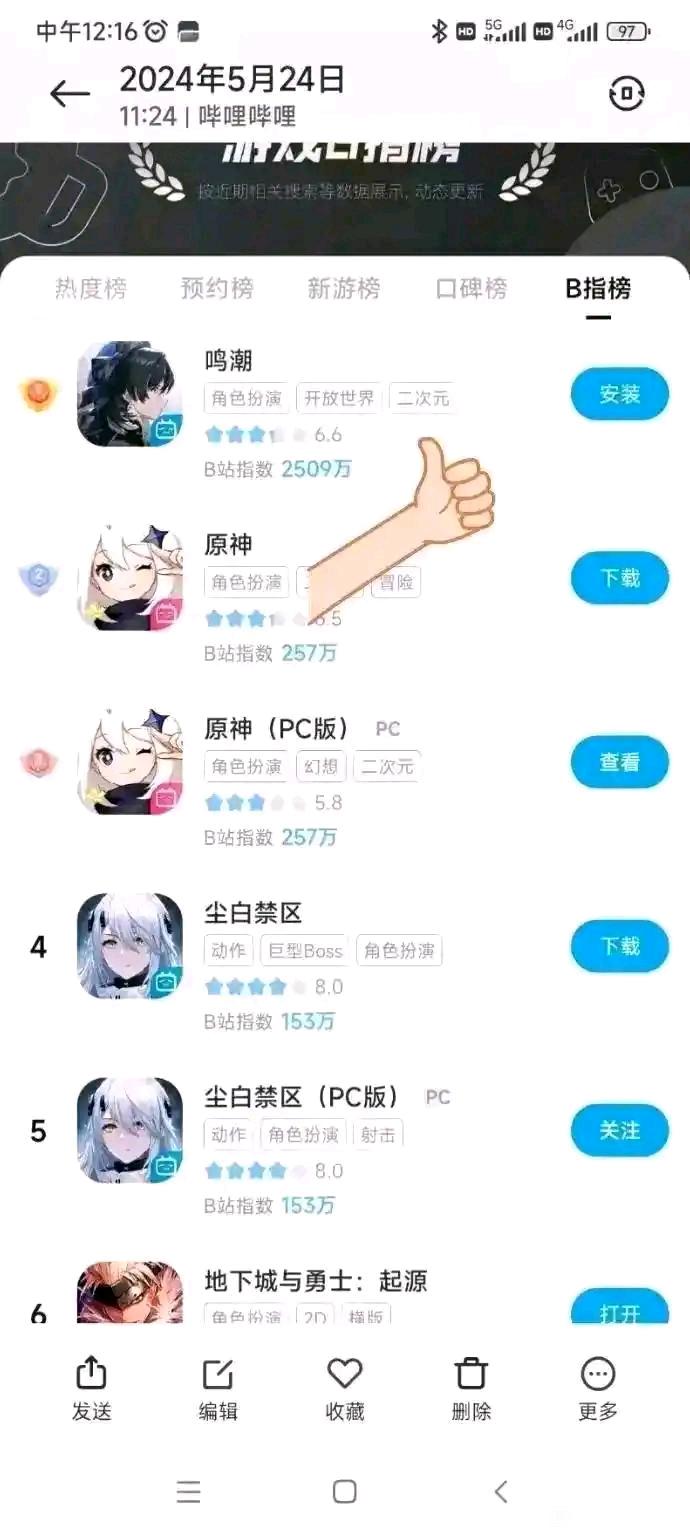
Task: Share the photo via 发送
Action: coord(91,1388)
